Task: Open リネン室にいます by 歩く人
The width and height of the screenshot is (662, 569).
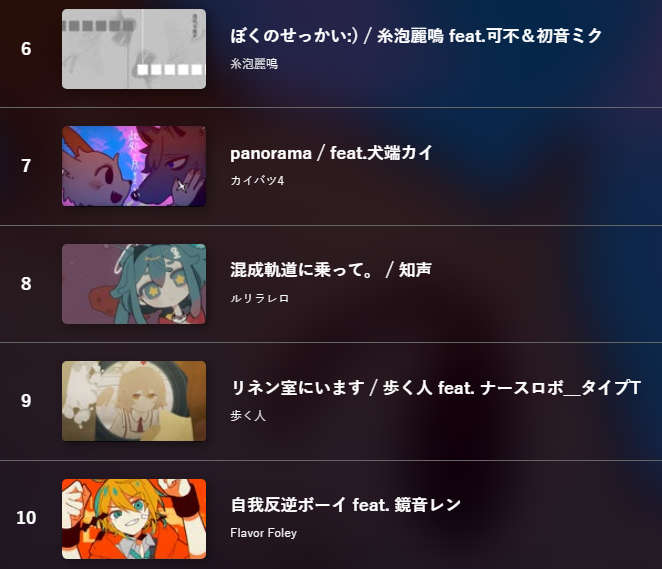Action: tap(435, 388)
